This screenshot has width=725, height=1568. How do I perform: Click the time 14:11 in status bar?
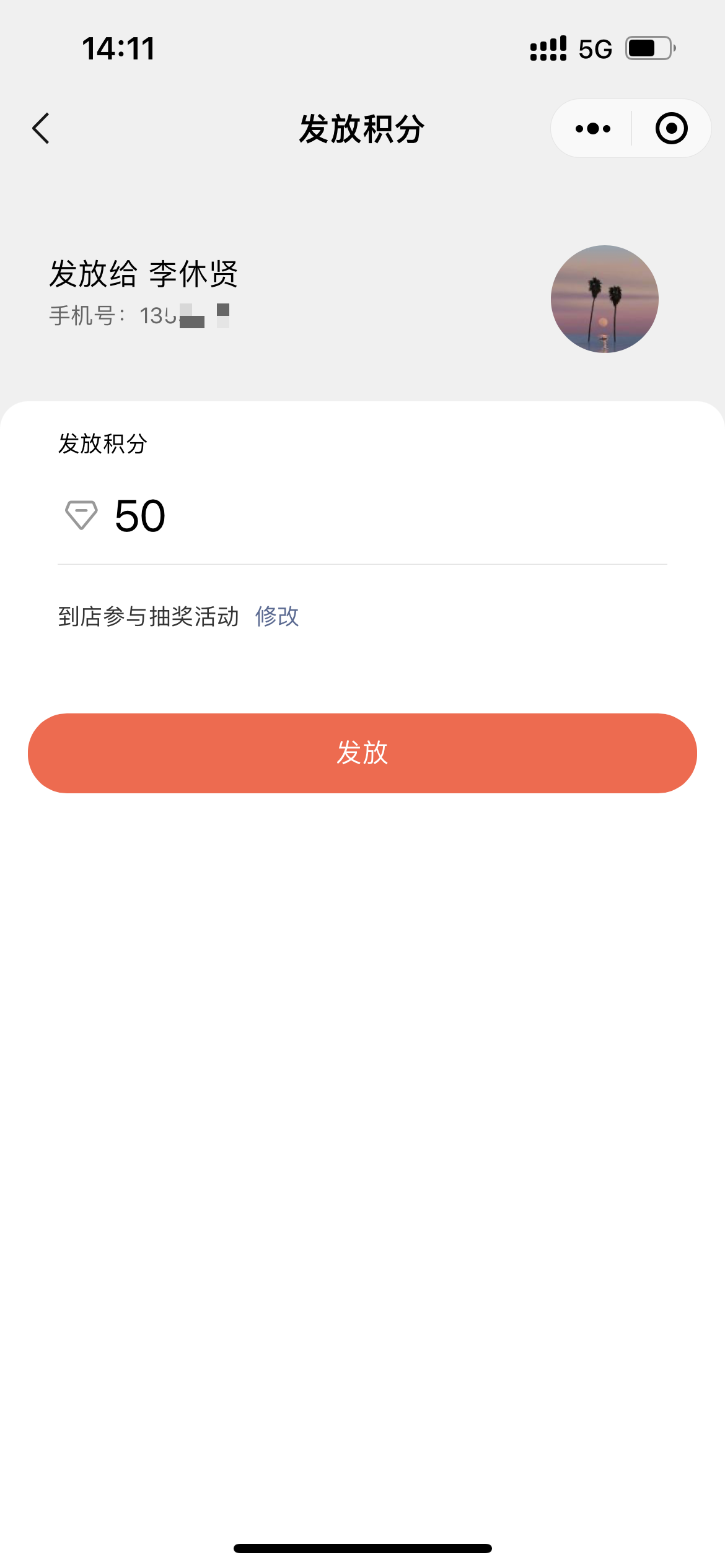[x=120, y=48]
